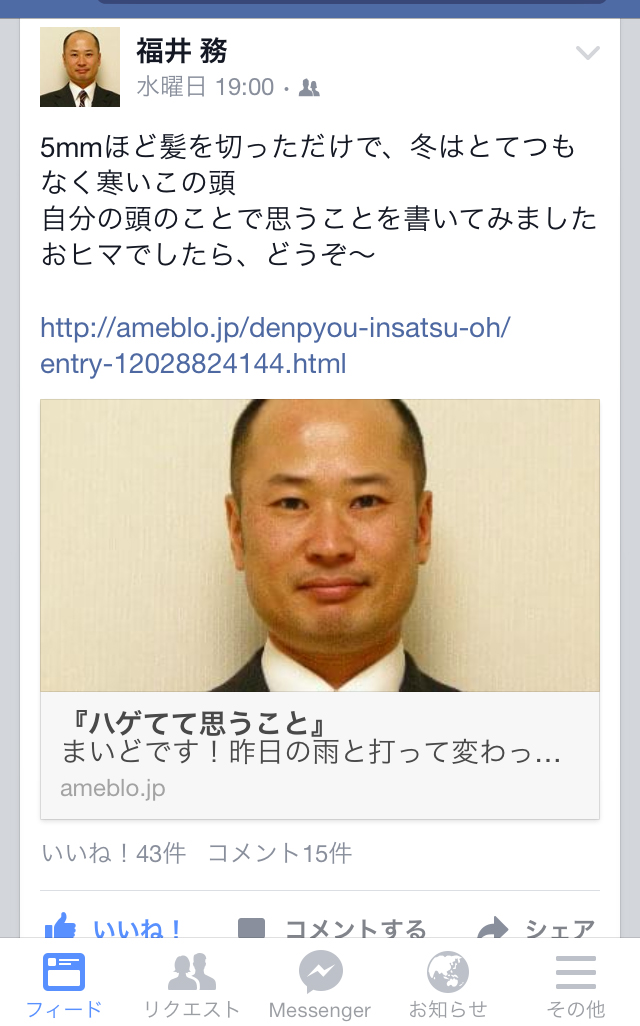Like the post with いいね！
This screenshot has height=1026, width=640.
[113, 926]
